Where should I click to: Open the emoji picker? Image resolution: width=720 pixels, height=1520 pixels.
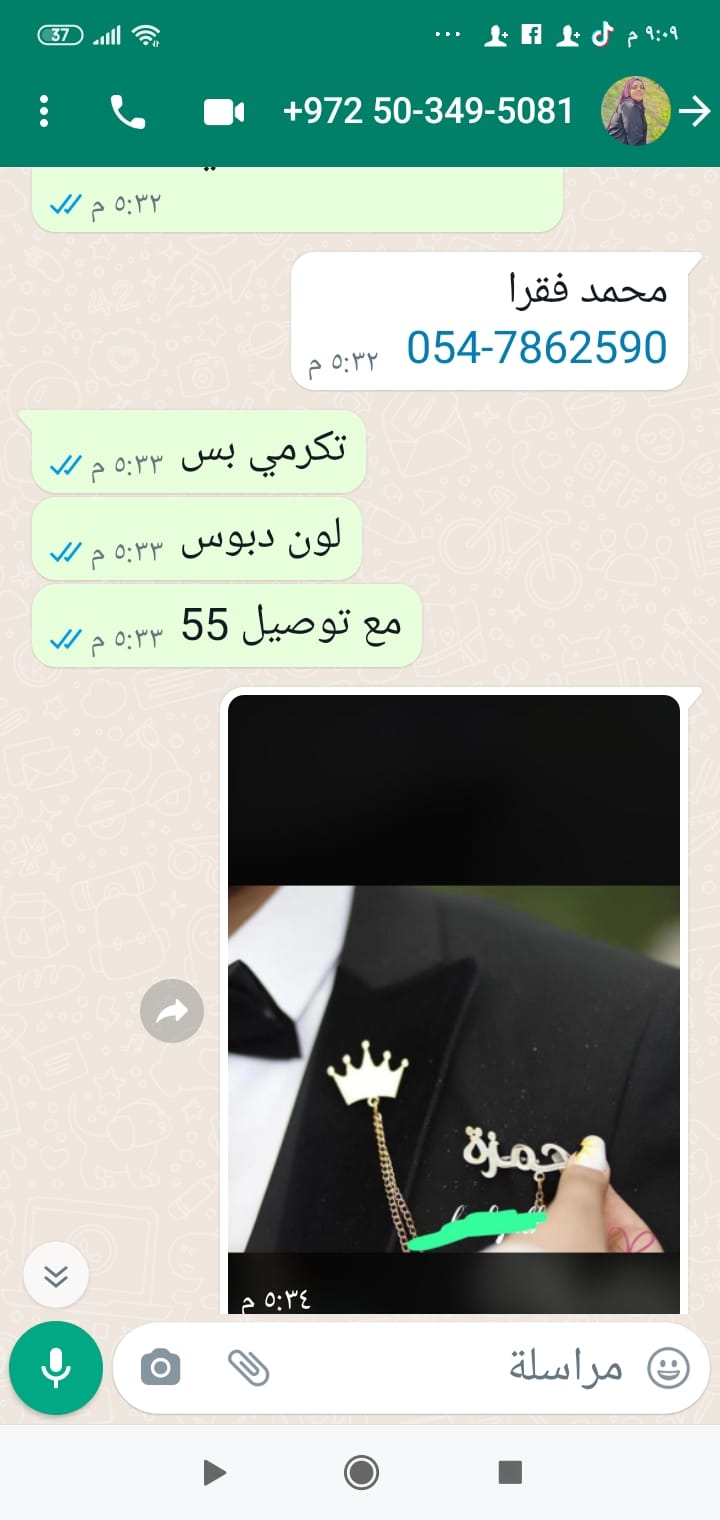(x=668, y=1367)
